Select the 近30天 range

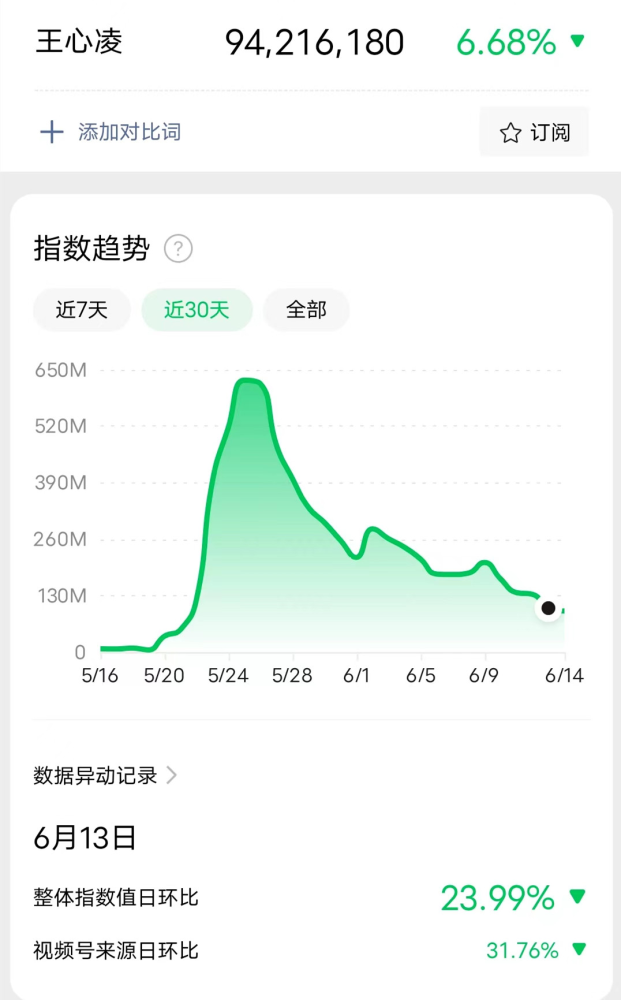[197, 310]
